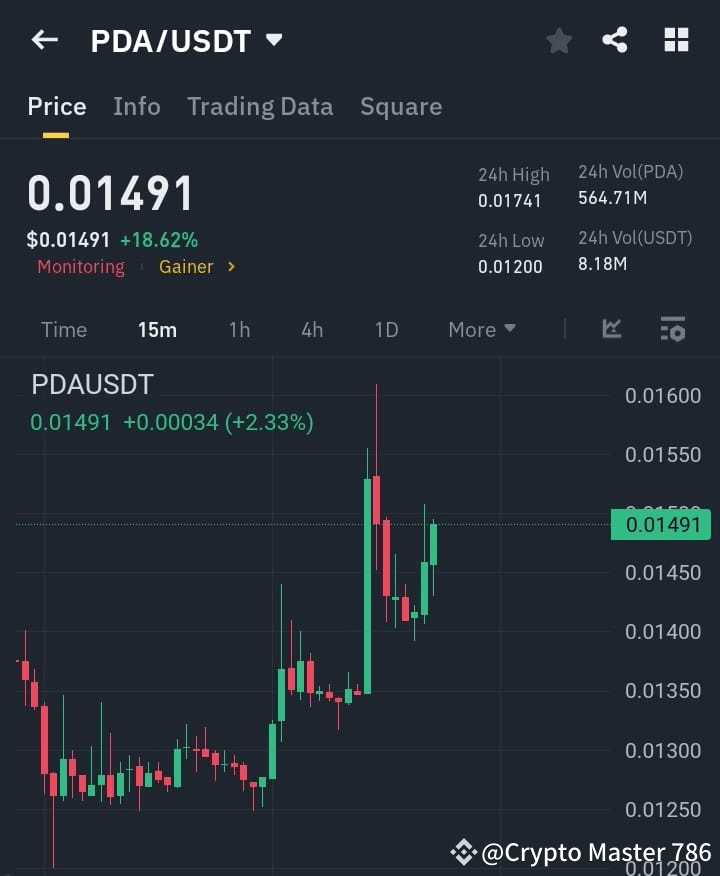Switch to the depth chart view icon
This screenshot has height=876, width=720.
coord(610,329)
